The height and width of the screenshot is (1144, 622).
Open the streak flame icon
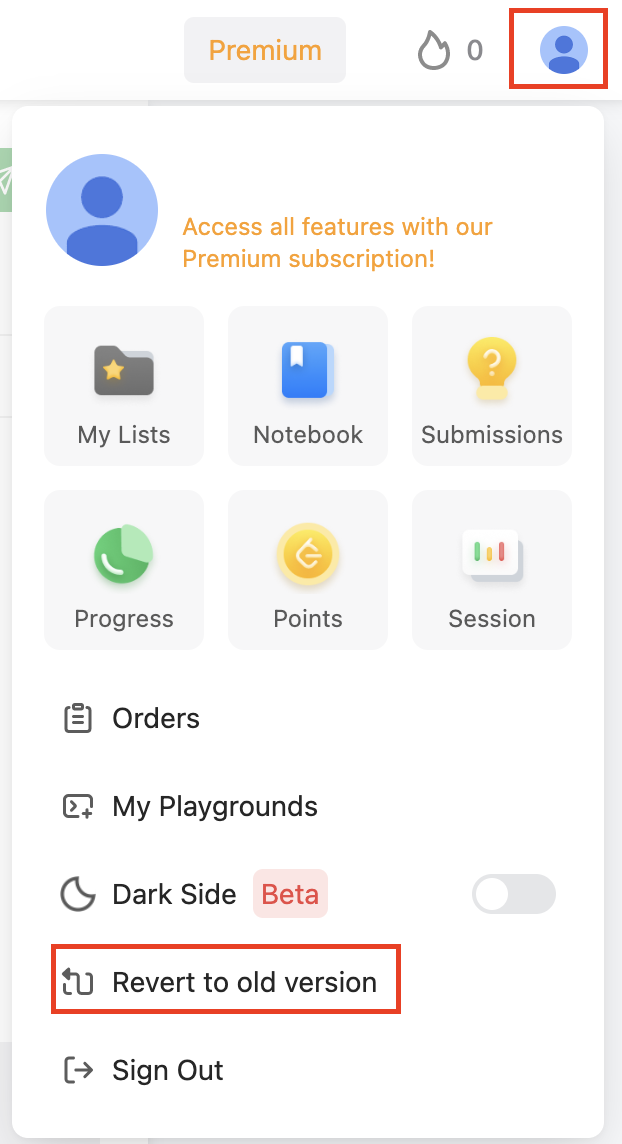pos(434,50)
